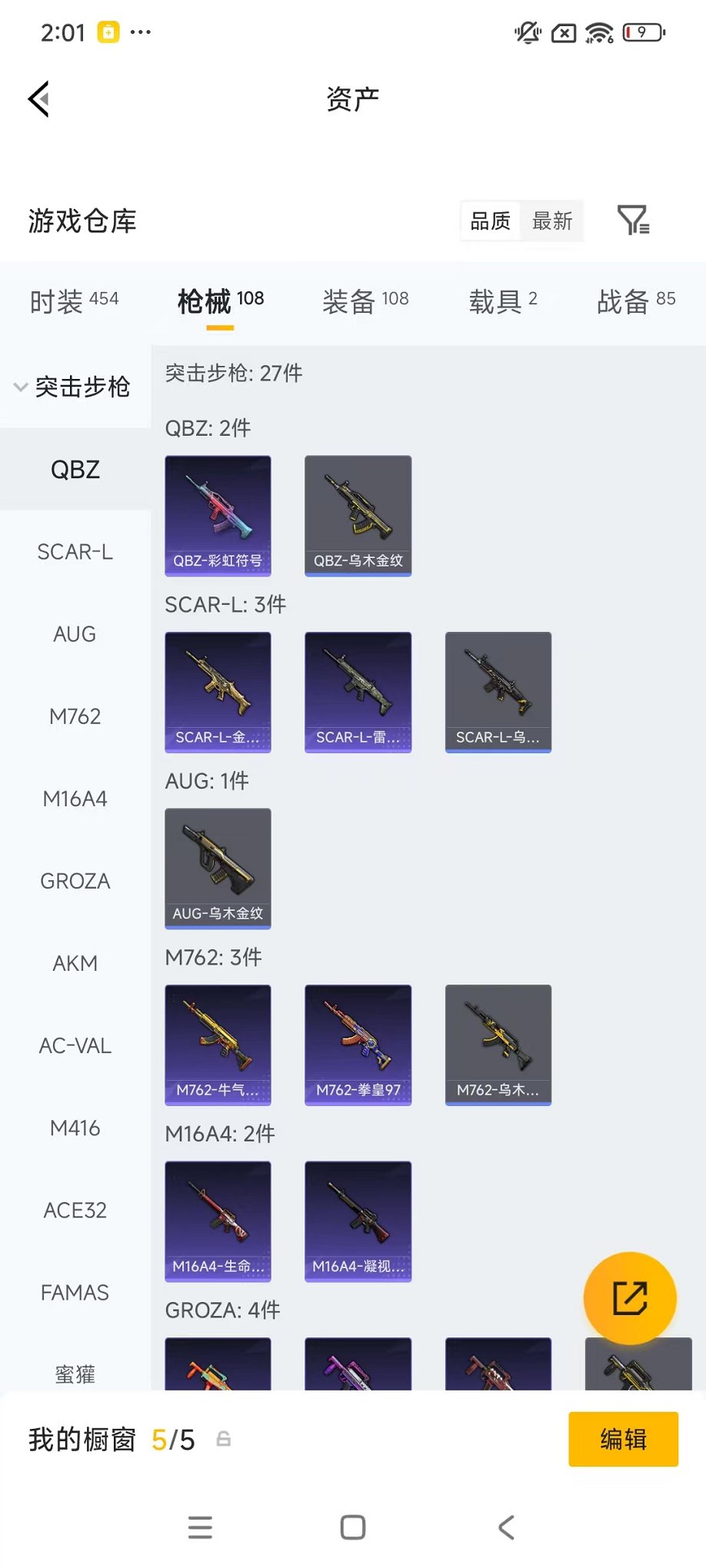Switch to the 时装 tab
This screenshot has height=1568, width=706.
tap(74, 301)
